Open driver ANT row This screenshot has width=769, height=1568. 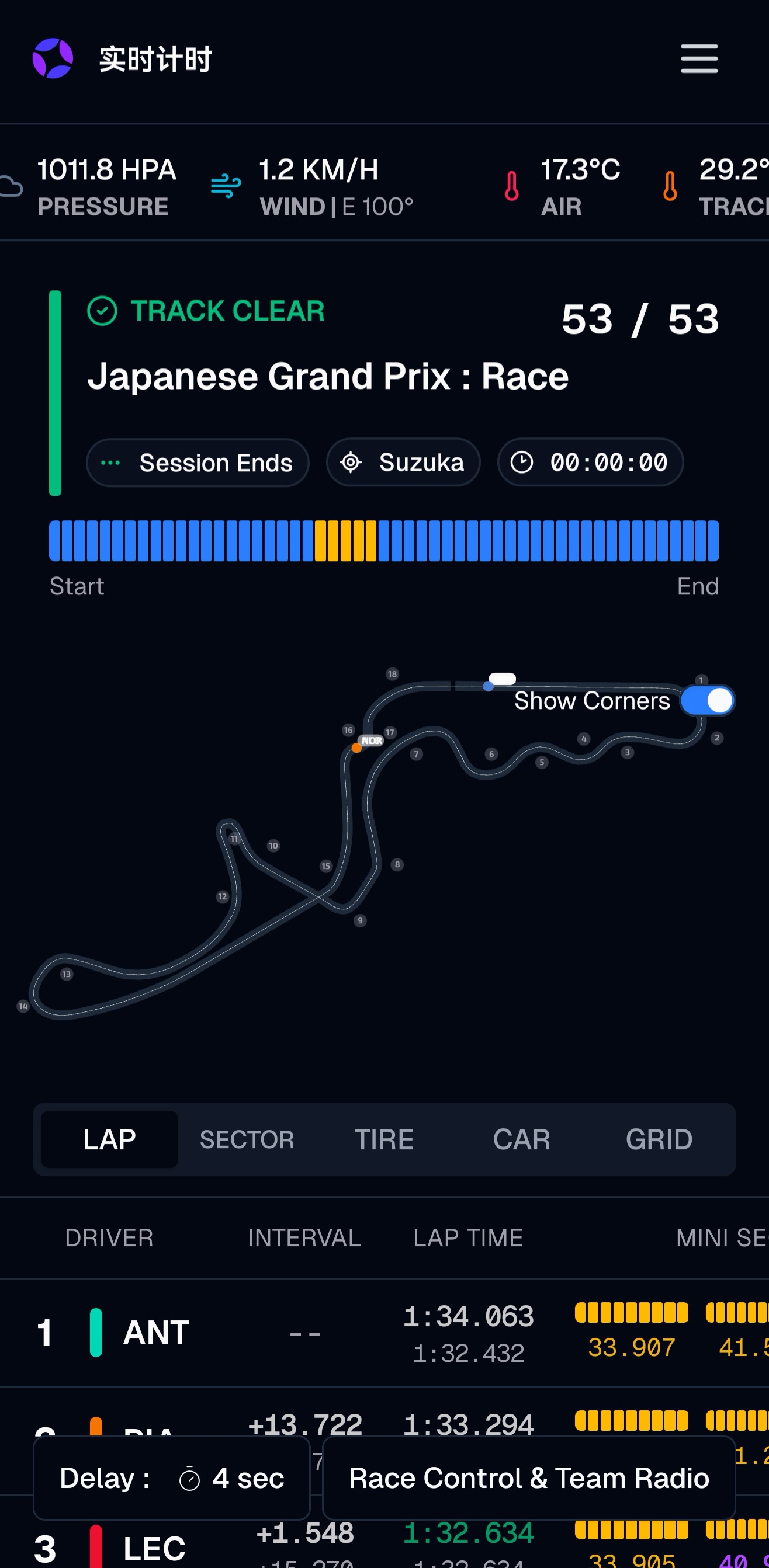[x=384, y=1333]
